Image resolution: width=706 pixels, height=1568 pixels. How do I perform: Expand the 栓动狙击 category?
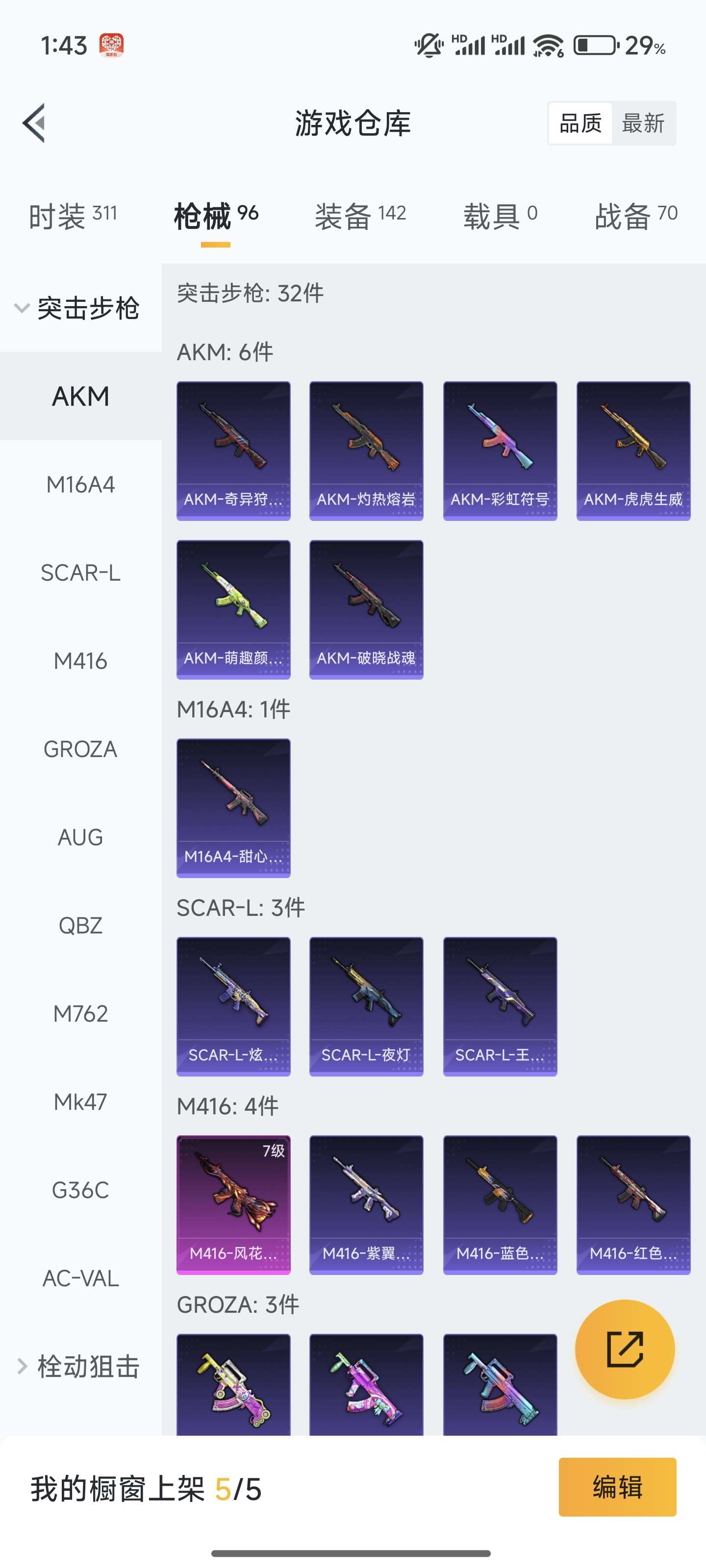click(79, 1367)
